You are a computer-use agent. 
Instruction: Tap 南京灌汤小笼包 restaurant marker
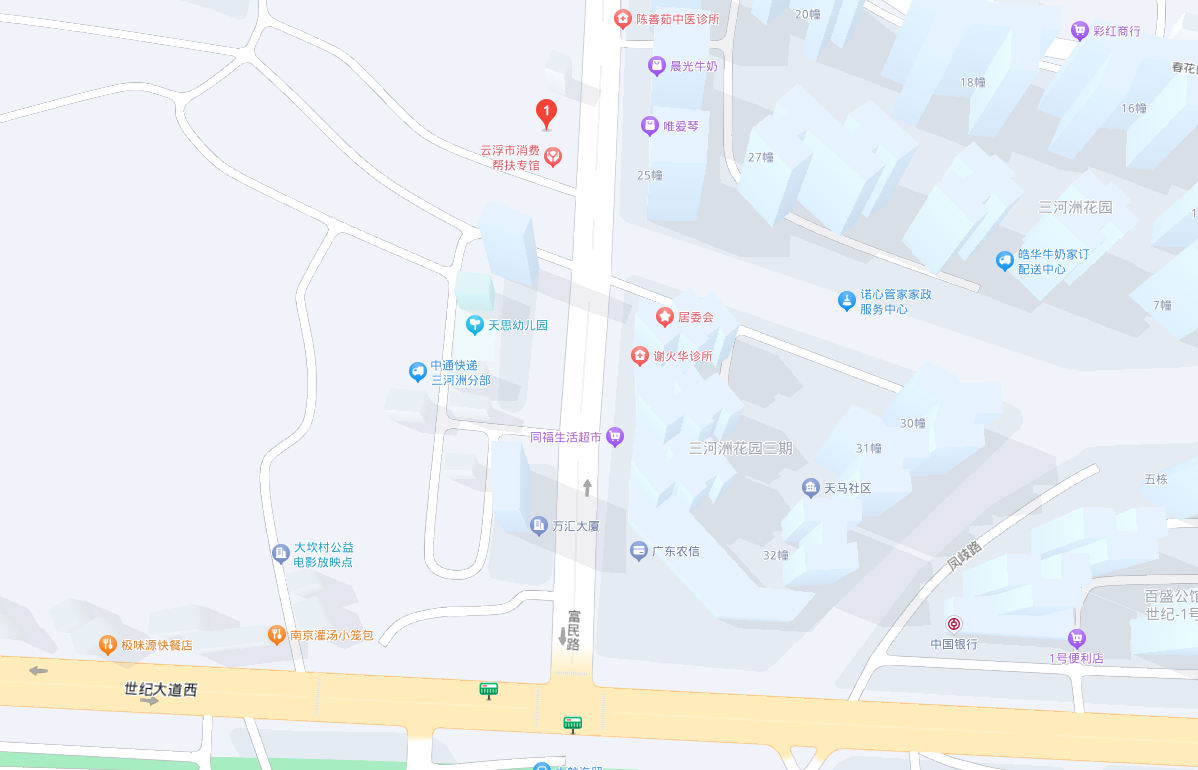pos(276,635)
